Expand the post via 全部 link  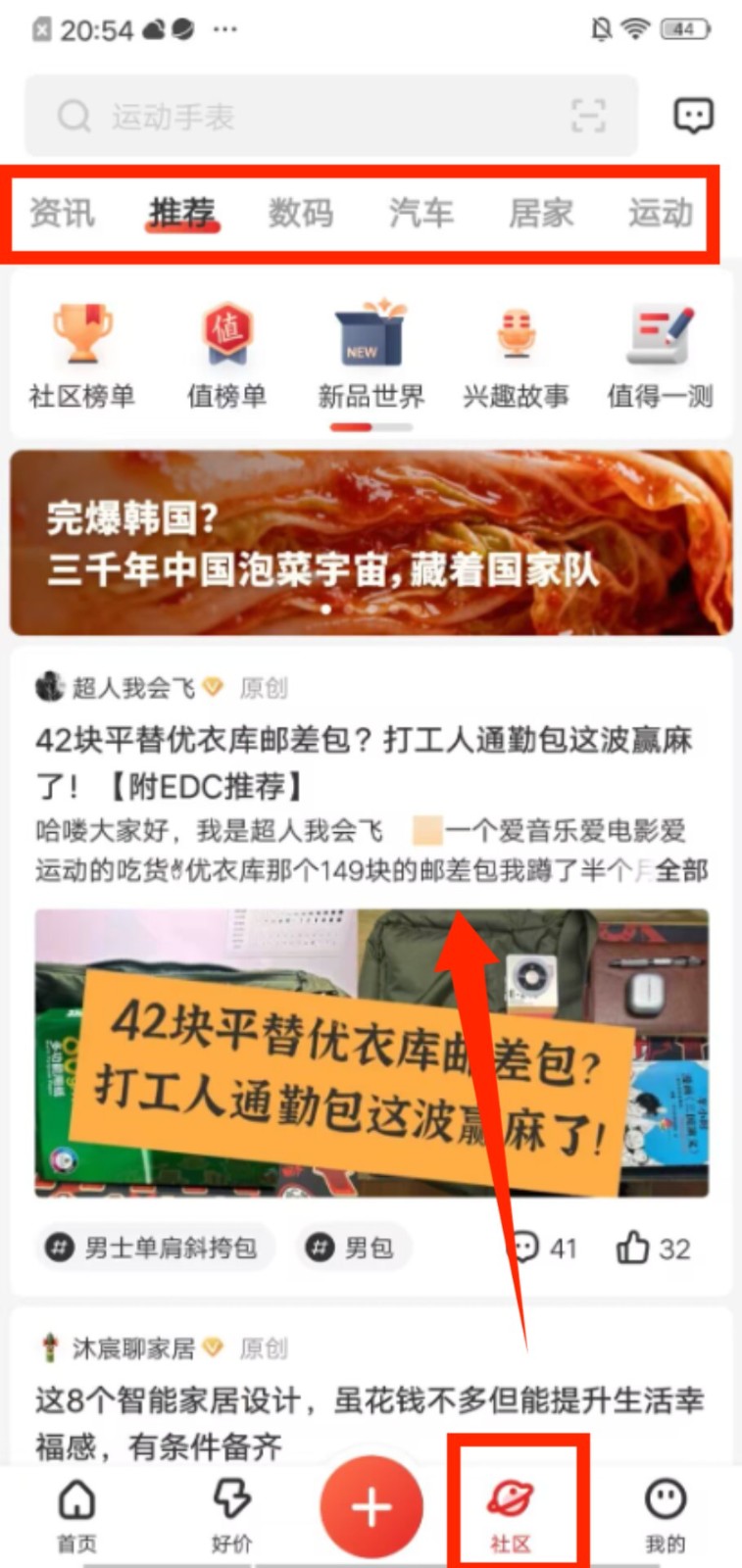click(681, 870)
